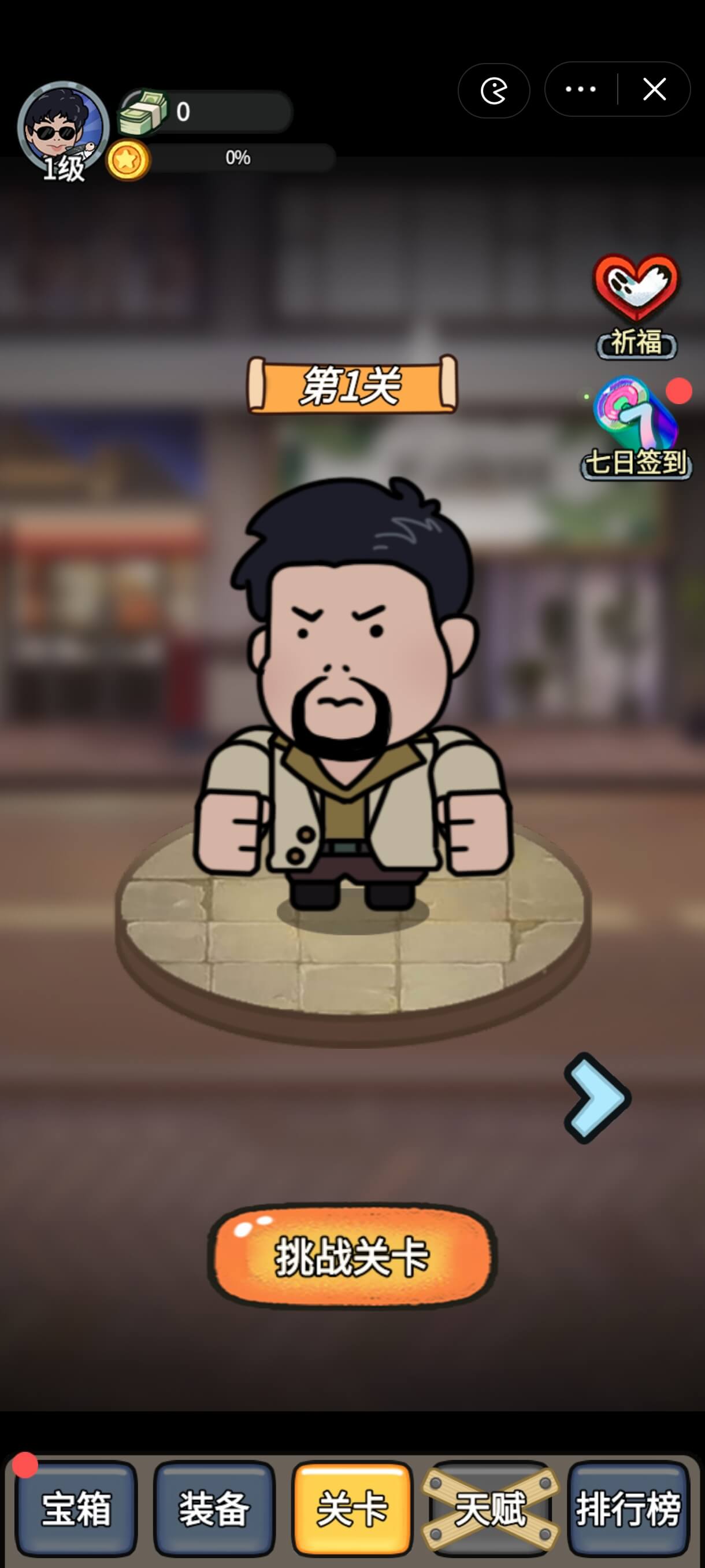This screenshot has height=1568, width=705.
Task: Tap the 挑战关卡 challenge button
Action: 352,1256
